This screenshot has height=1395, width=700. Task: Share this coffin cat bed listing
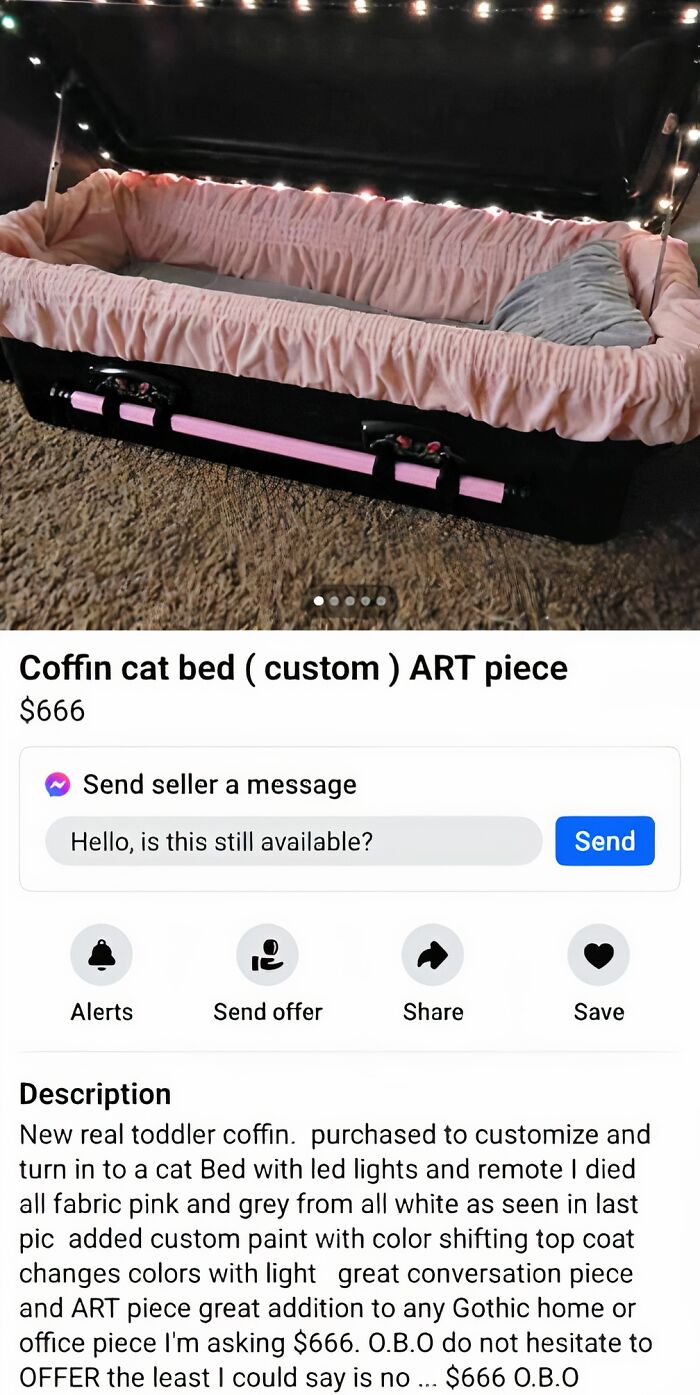tap(432, 956)
